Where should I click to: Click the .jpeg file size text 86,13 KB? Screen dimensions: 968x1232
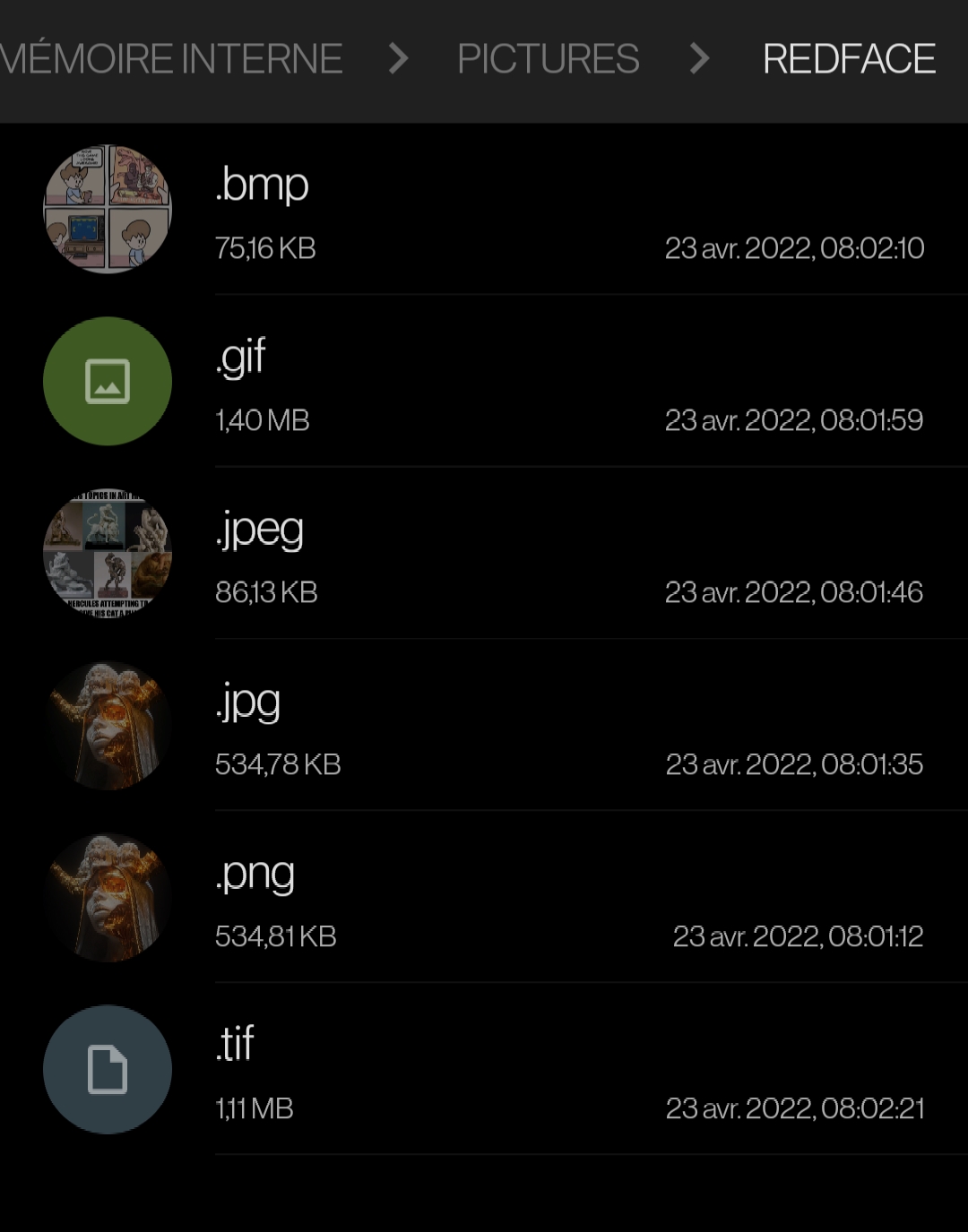coord(265,591)
